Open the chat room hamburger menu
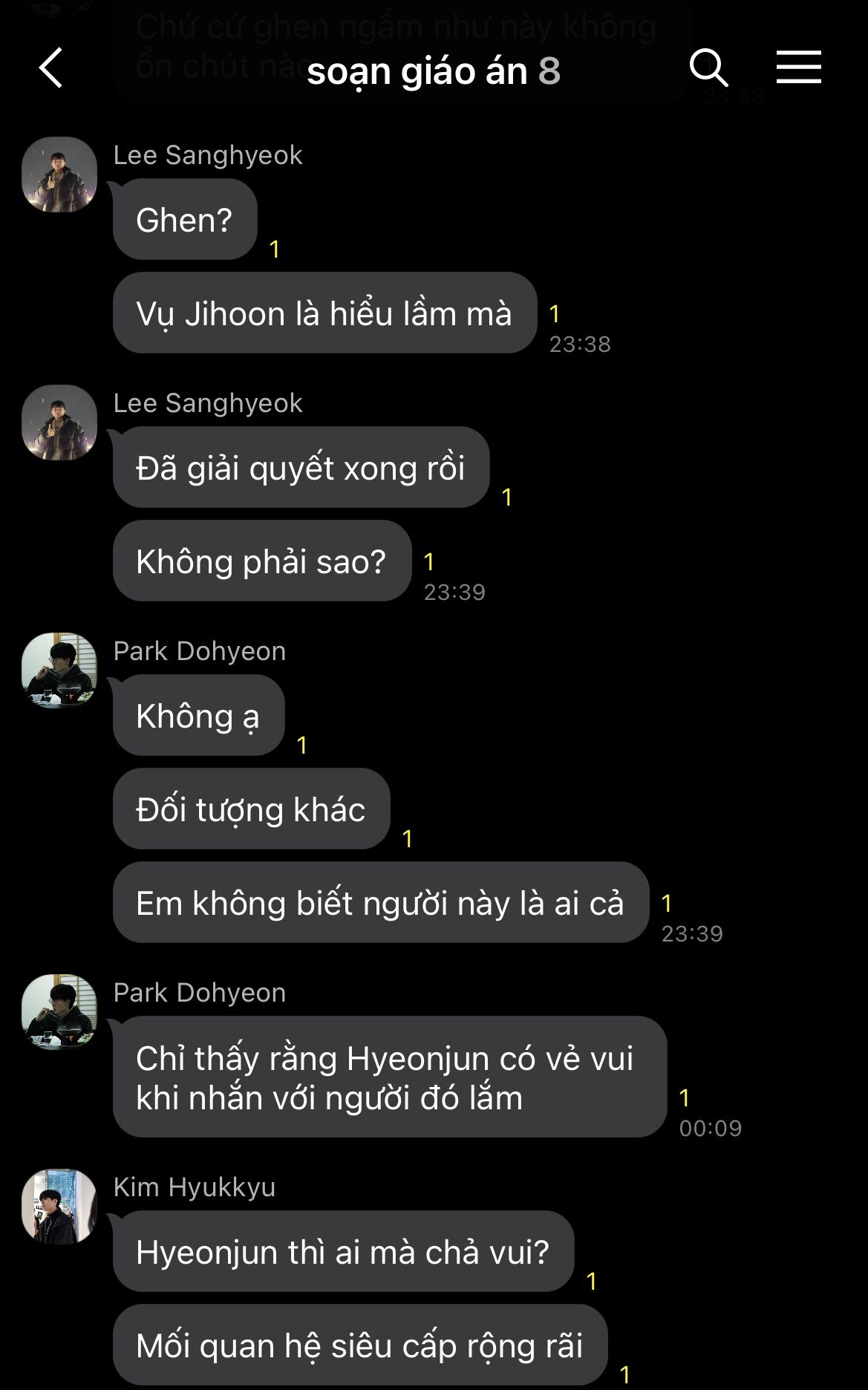Viewport: 868px width, 1390px height. 798,68
